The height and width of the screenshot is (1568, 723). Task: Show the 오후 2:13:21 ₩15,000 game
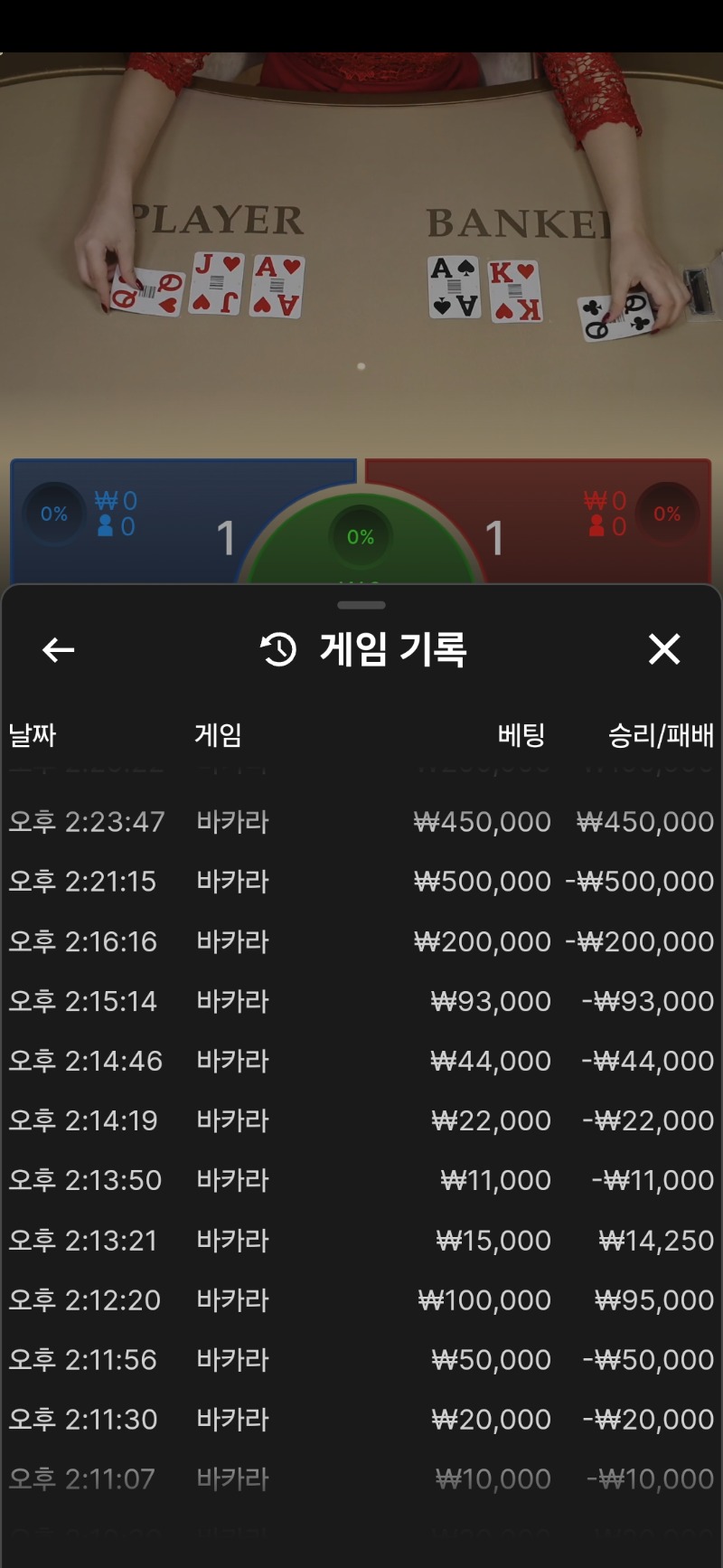click(361, 1240)
